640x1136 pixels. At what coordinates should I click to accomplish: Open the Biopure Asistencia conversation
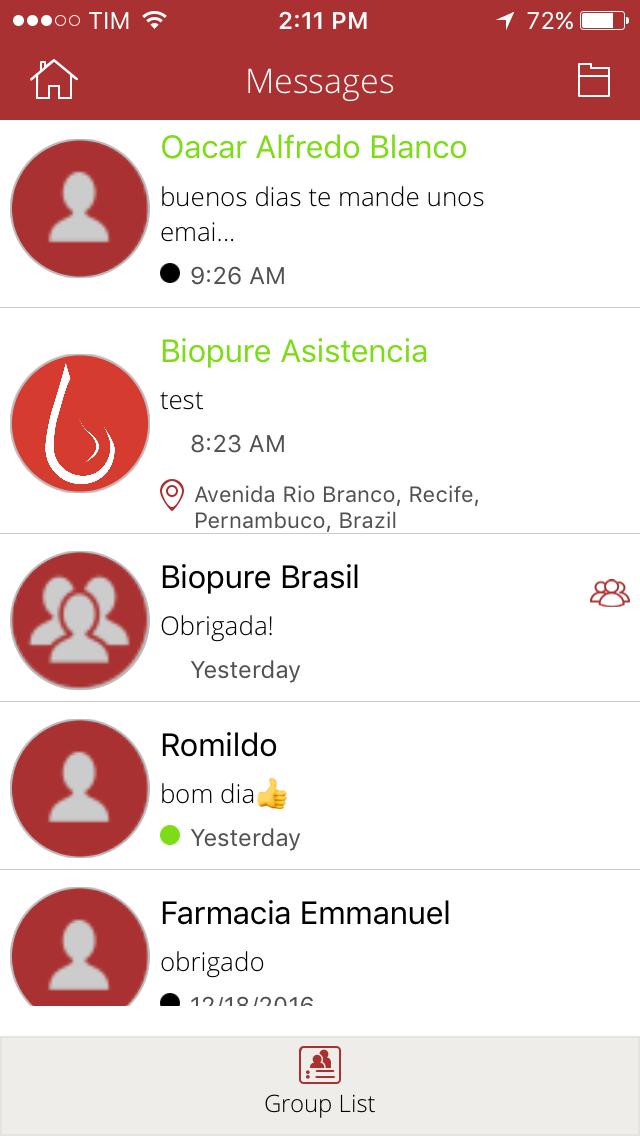point(320,421)
